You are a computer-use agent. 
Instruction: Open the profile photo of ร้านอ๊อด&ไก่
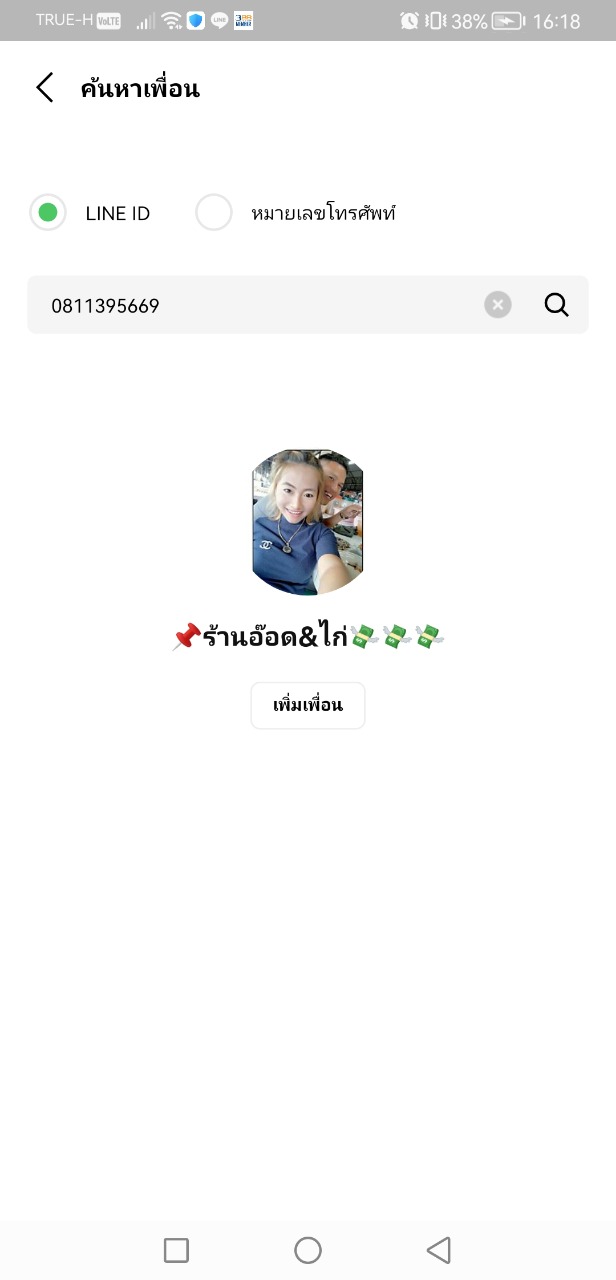pos(307,522)
